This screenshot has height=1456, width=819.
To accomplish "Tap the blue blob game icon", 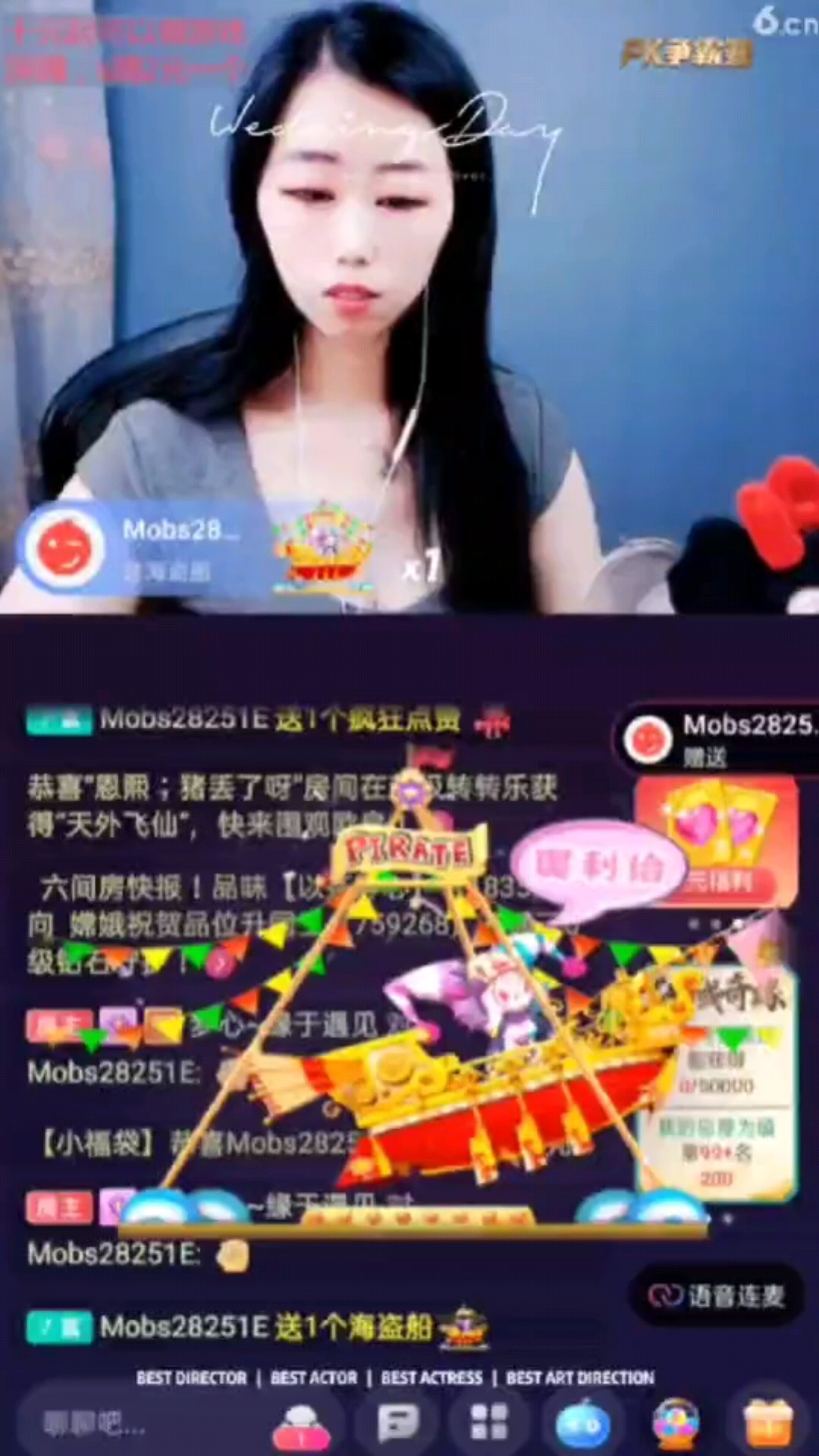I will [x=582, y=1424].
